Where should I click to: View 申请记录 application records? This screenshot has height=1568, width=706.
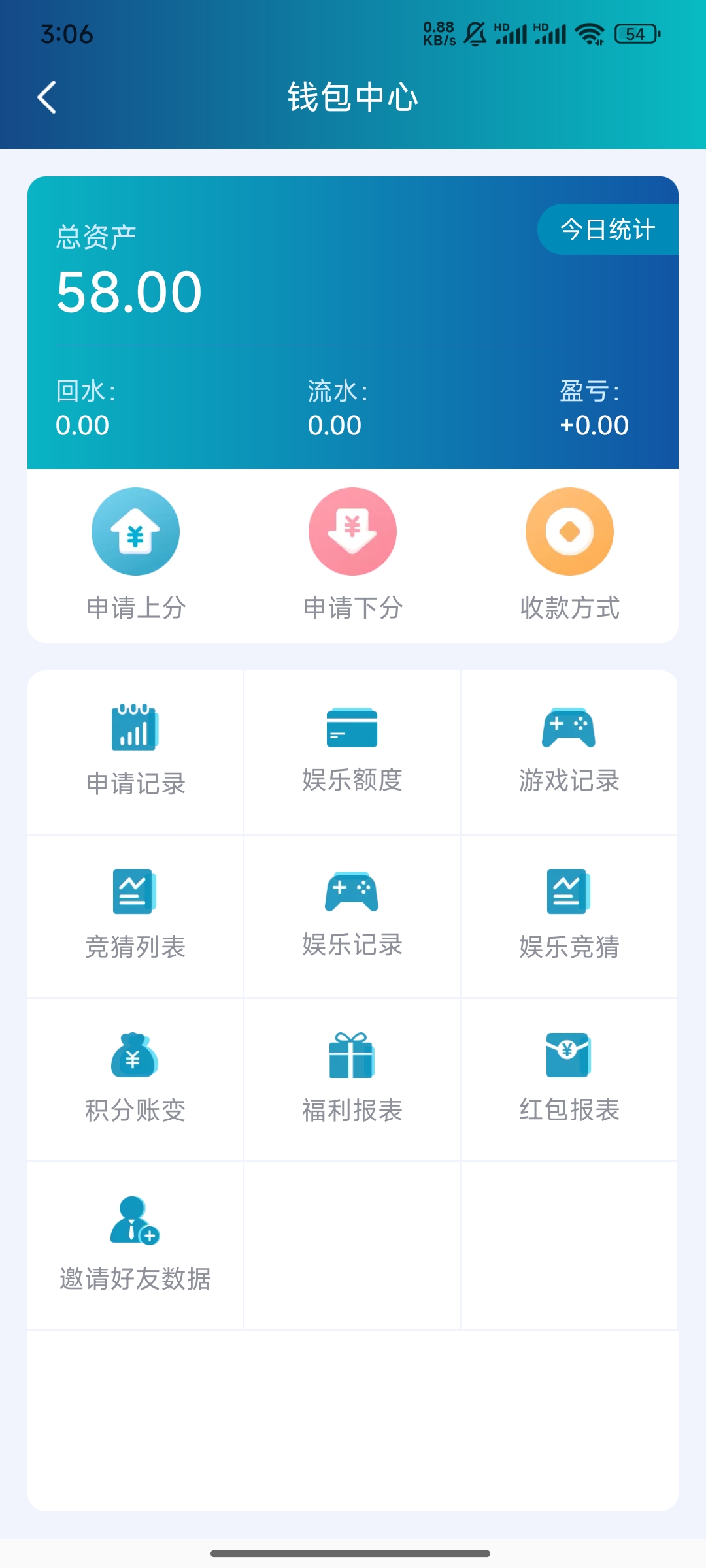[135, 751]
